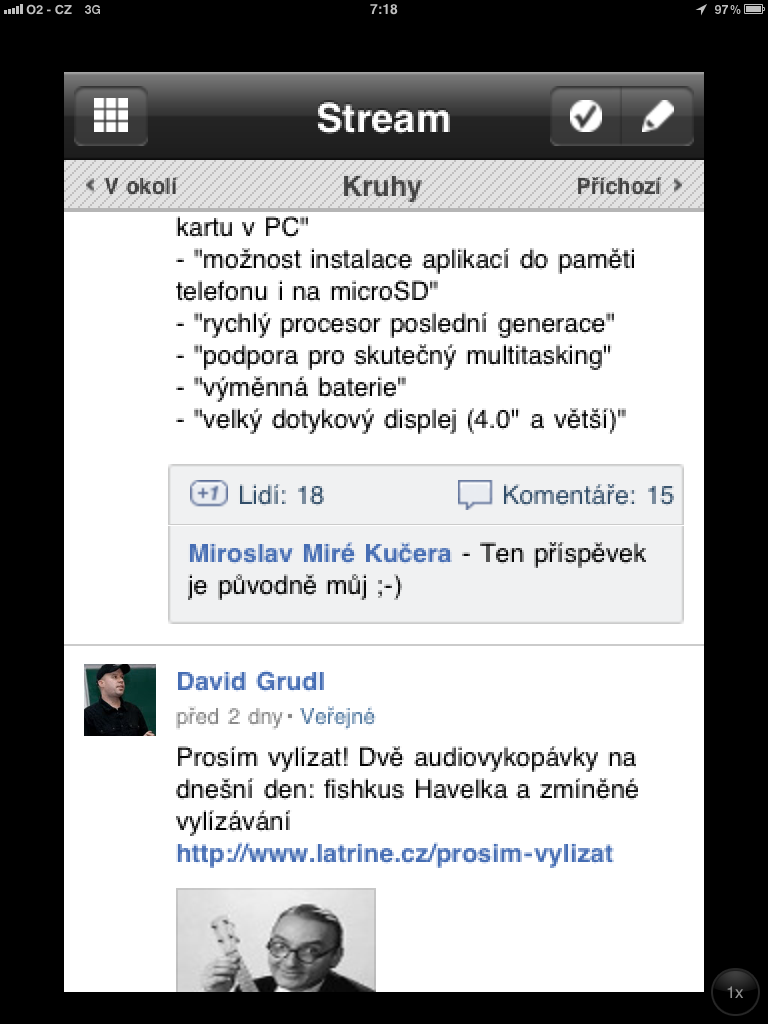
Task: Open David Grudl's profile name
Action: click(250, 682)
